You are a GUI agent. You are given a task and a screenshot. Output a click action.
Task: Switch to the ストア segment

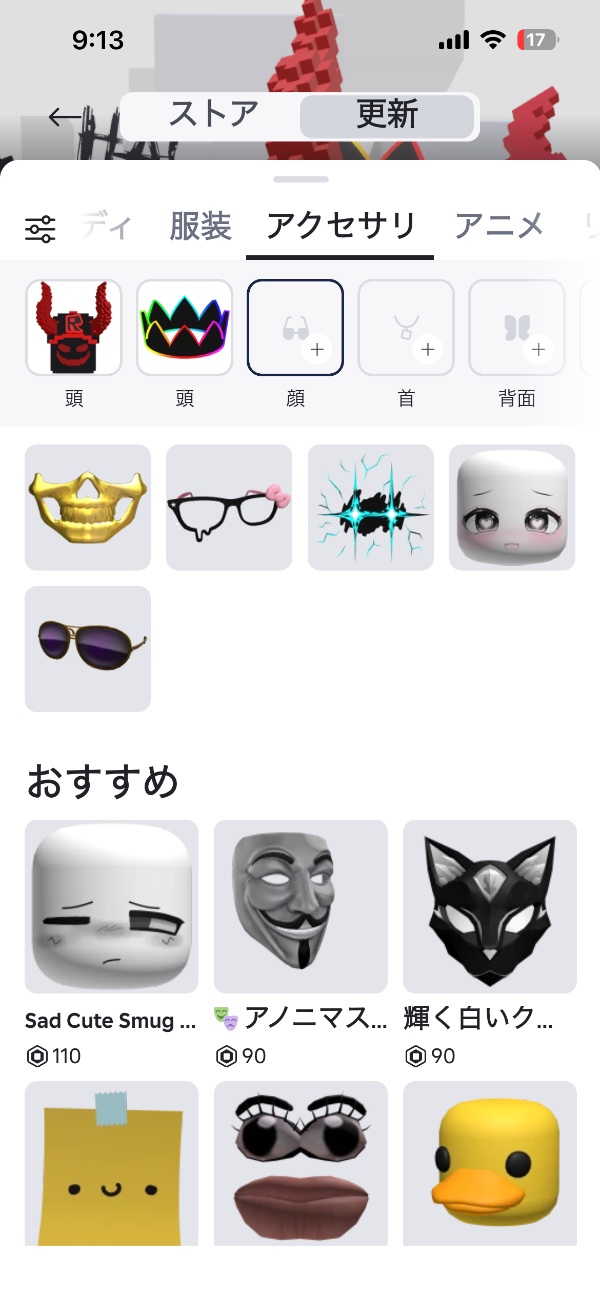click(x=213, y=116)
